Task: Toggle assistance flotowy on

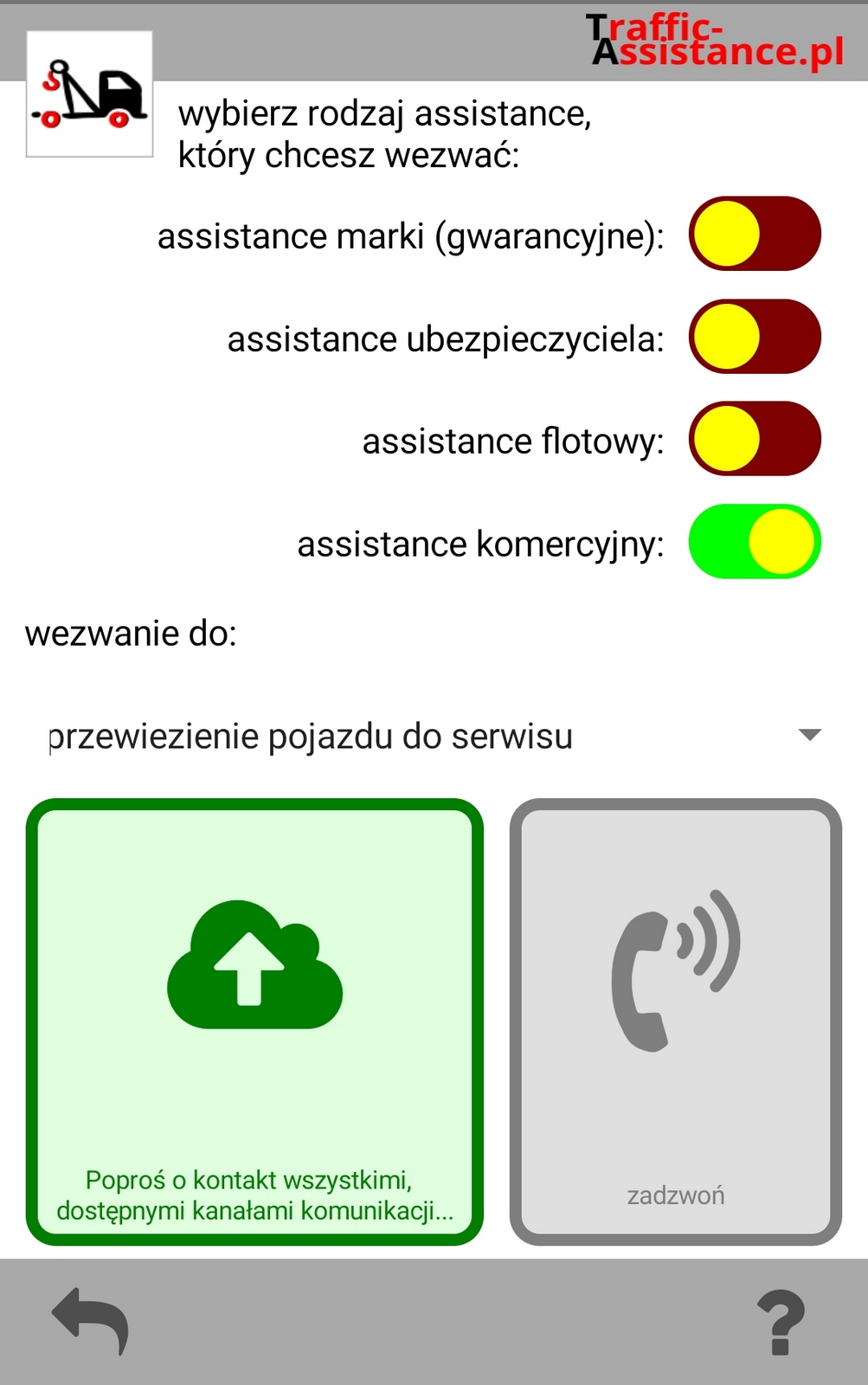Action: (x=754, y=439)
